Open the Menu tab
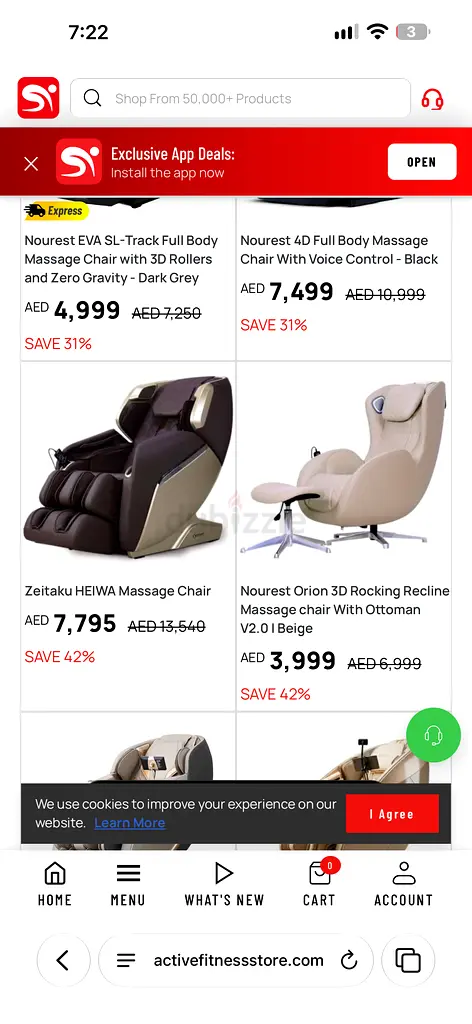472x1024 pixels. (x=128, y=884)
